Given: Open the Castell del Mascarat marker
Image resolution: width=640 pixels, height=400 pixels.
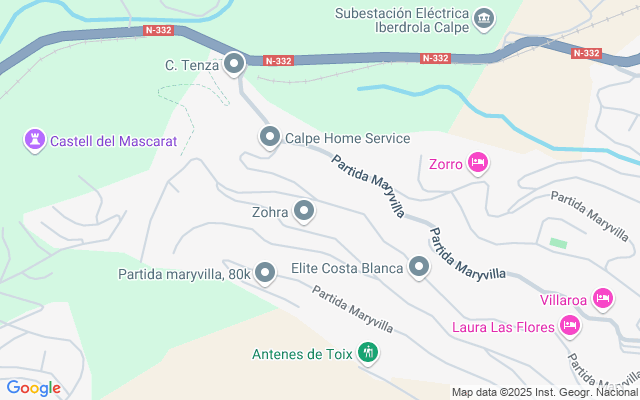Looking at the screenshot, I should pos(36,141).
